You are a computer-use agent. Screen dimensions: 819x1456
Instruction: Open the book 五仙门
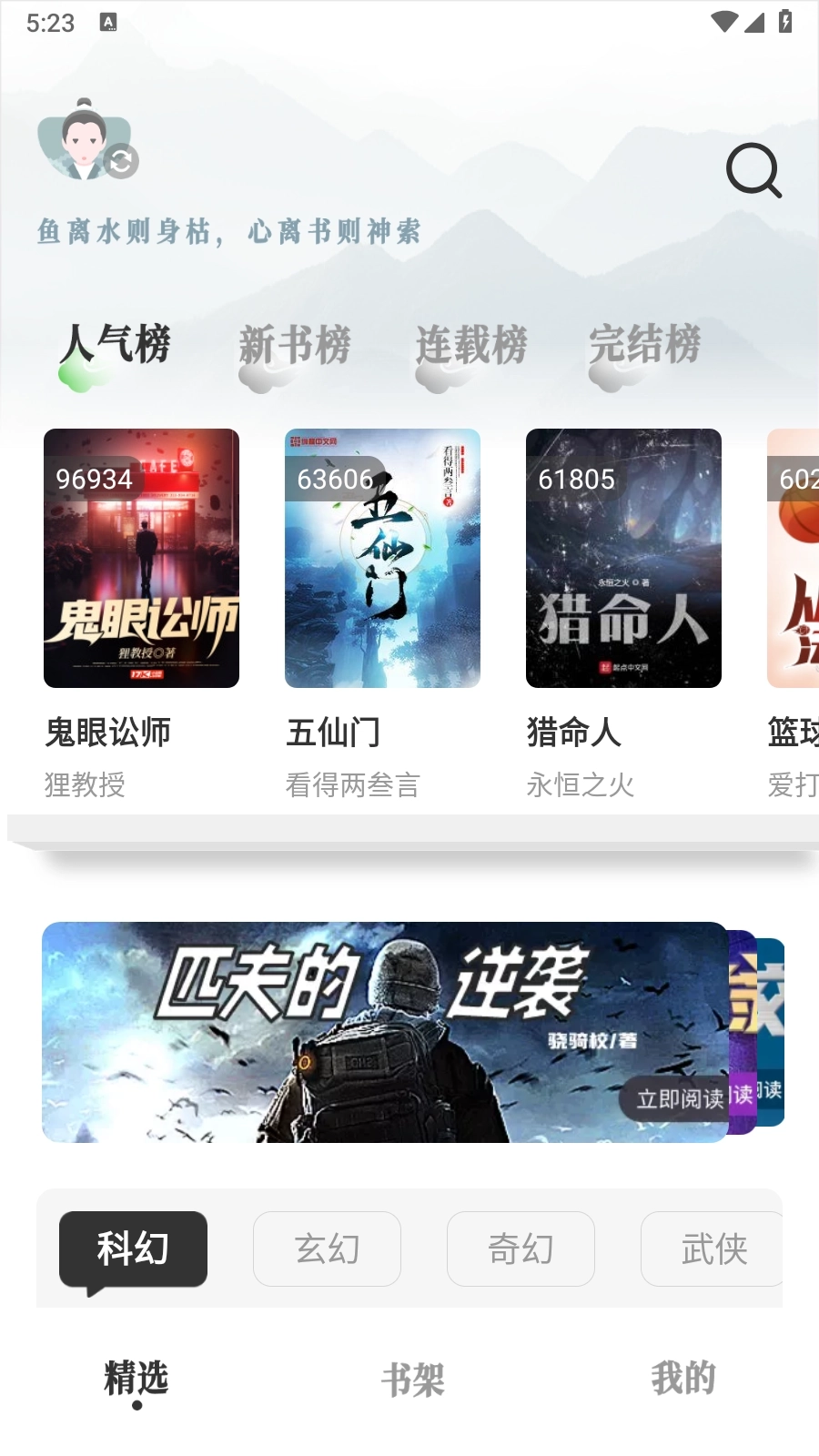[382, 558]
